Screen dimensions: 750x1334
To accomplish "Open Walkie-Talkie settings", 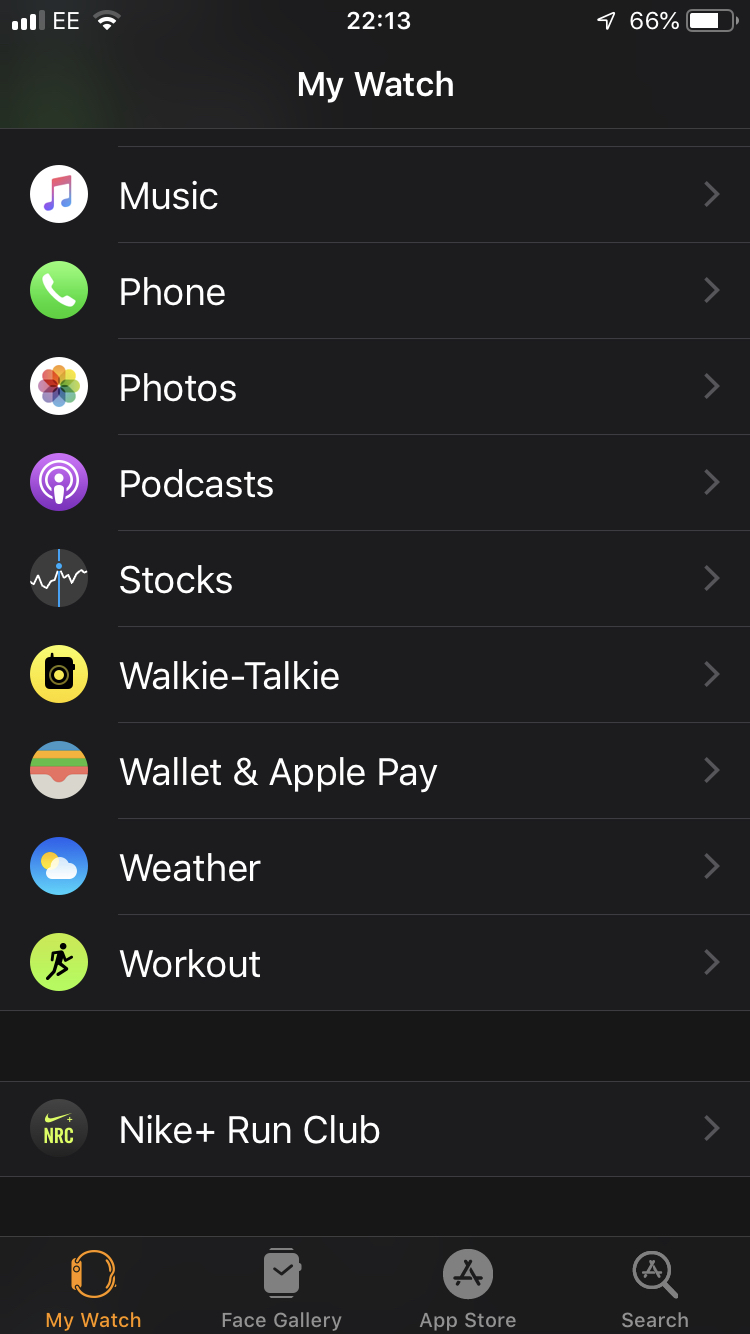I will click(375, 675).
